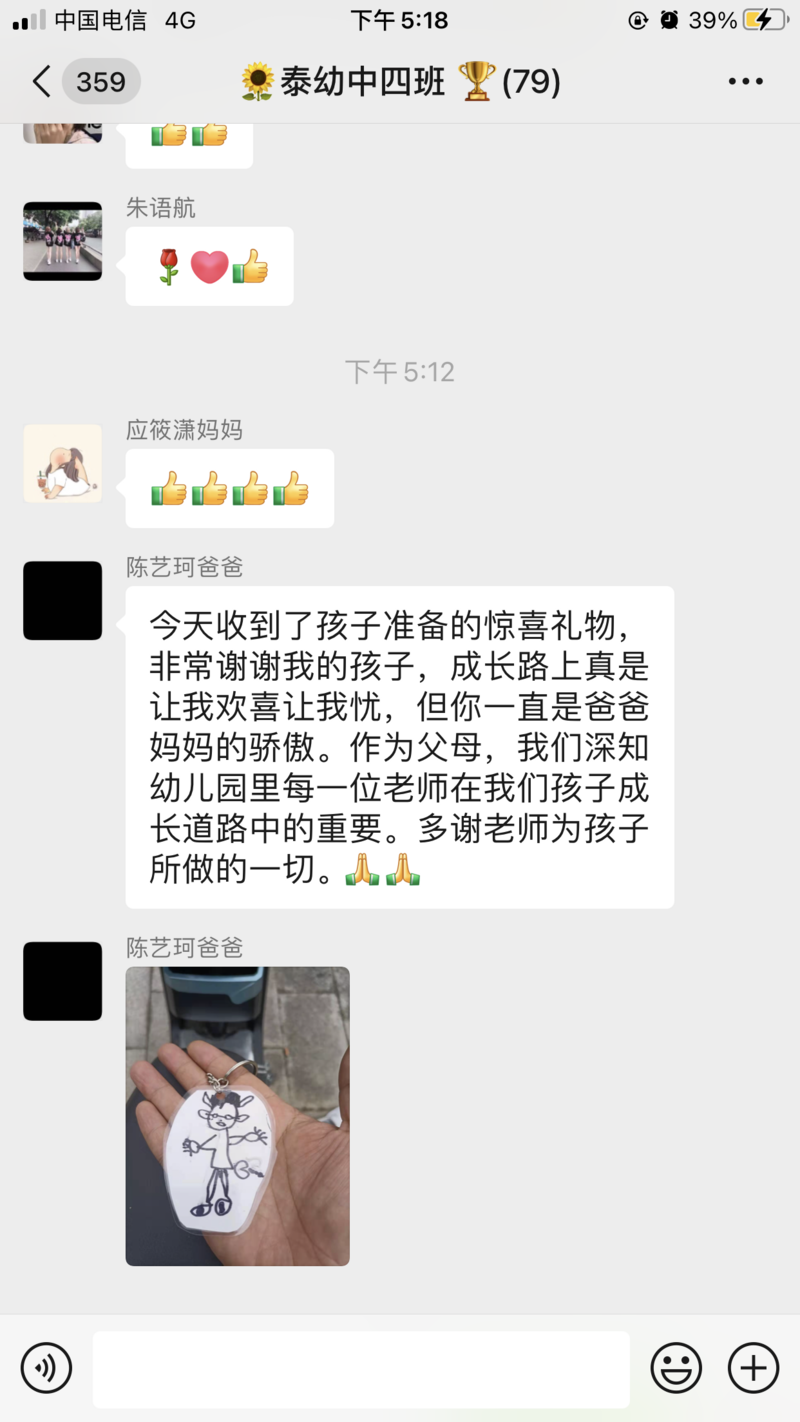This screenshot has width=800, height=1422.
Task: Open the plus attachments menu
Action: [x=753, y=1368]
